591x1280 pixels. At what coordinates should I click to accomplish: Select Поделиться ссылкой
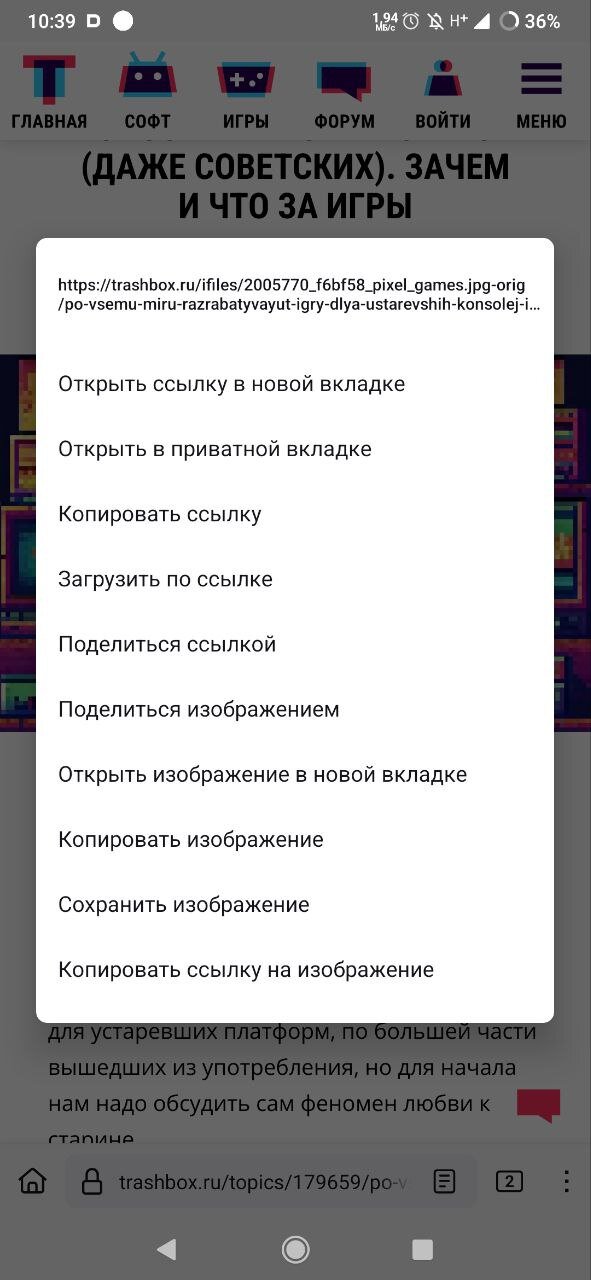click(x=295, y=644)
